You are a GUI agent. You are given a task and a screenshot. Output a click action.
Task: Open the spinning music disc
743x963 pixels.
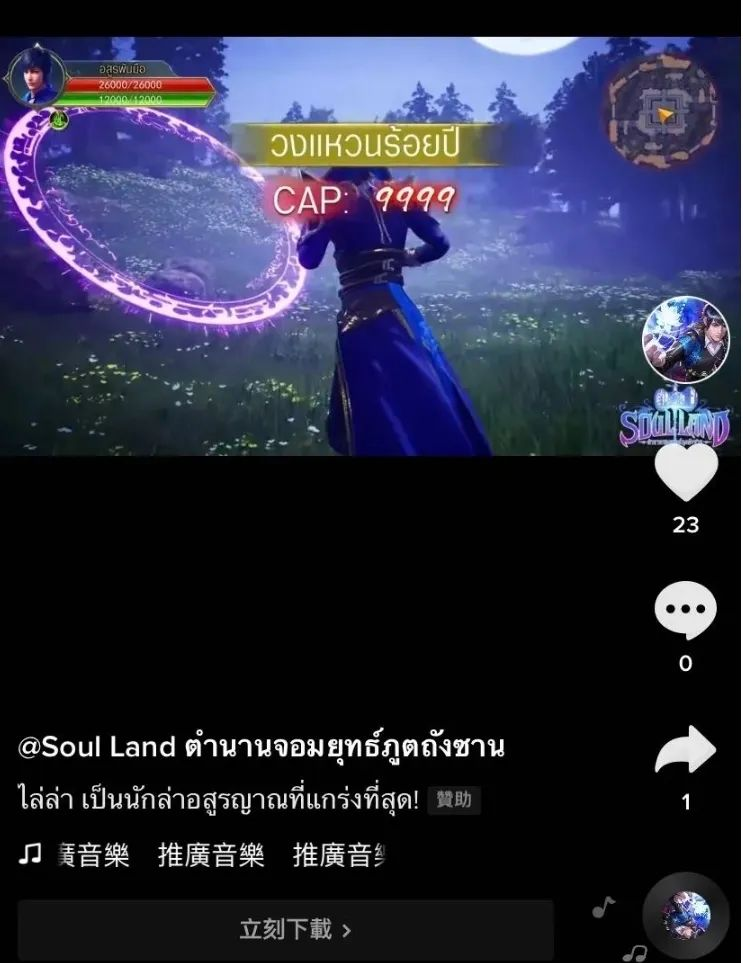coord(686,915)
